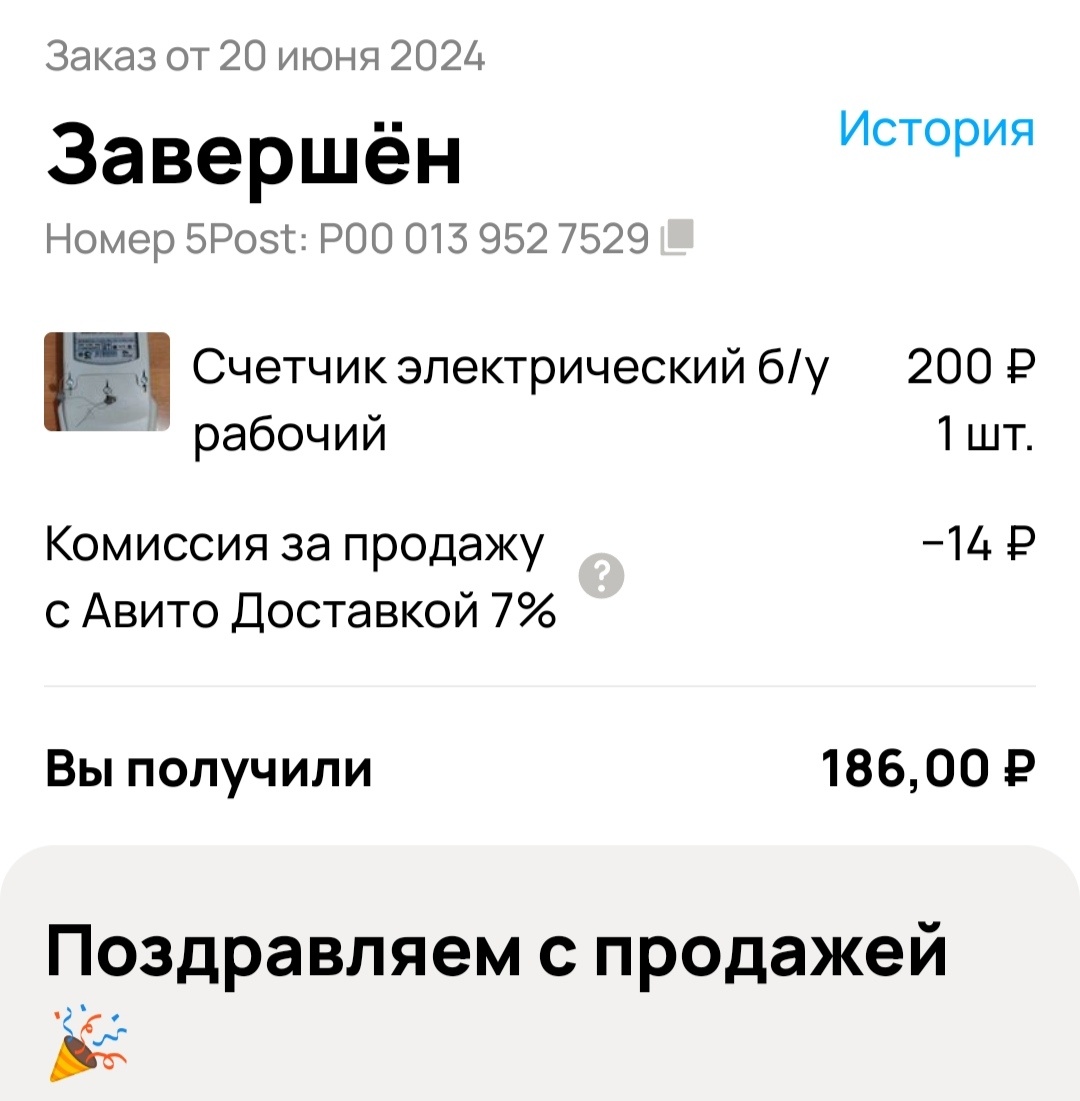
Task: Open commission explanation via question mark icon
Action: pos(601,574)
